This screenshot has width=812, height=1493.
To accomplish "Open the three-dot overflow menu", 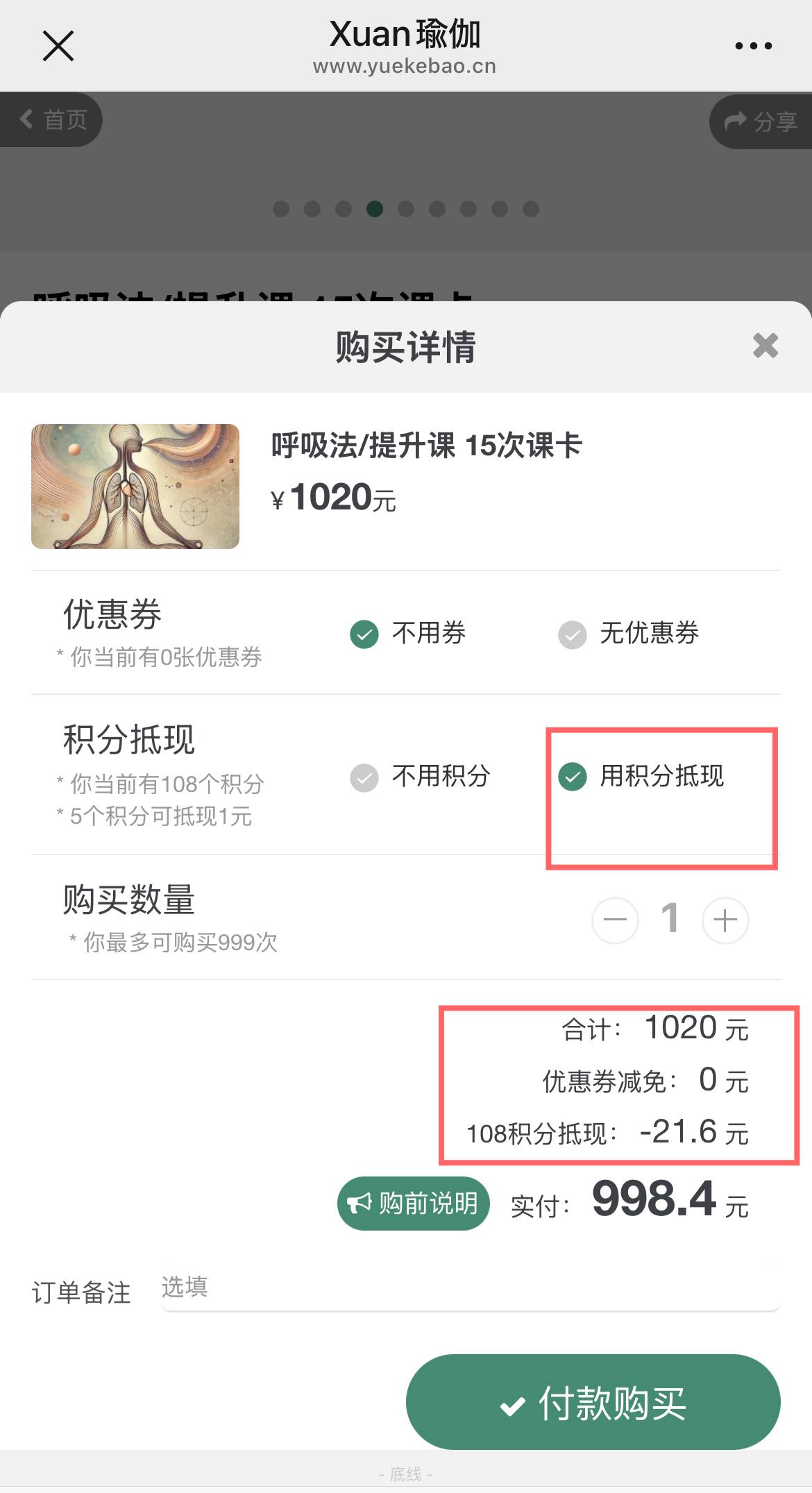I will coord(753,47).
